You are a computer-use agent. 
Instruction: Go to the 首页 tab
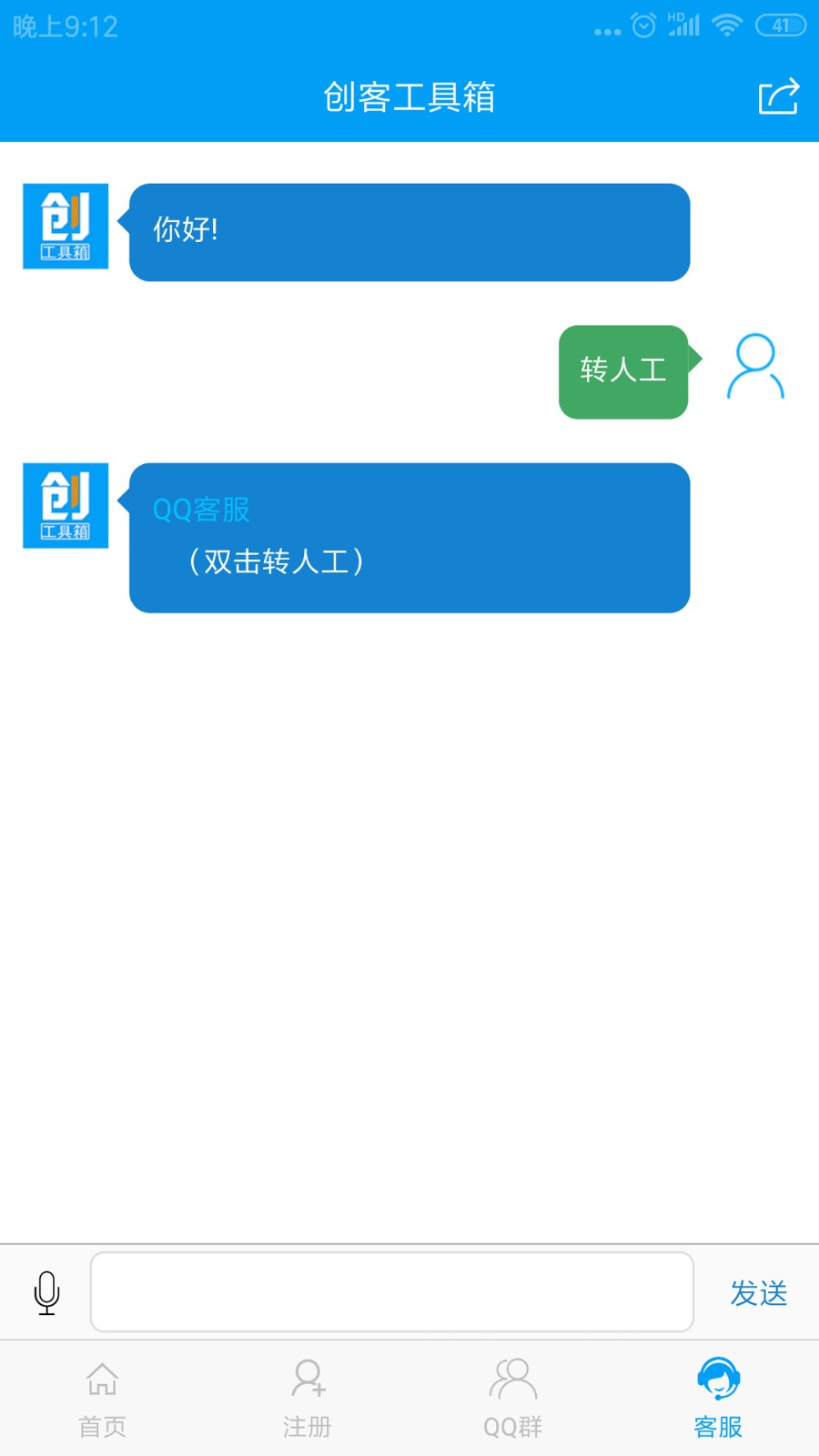pos(102,1399)
